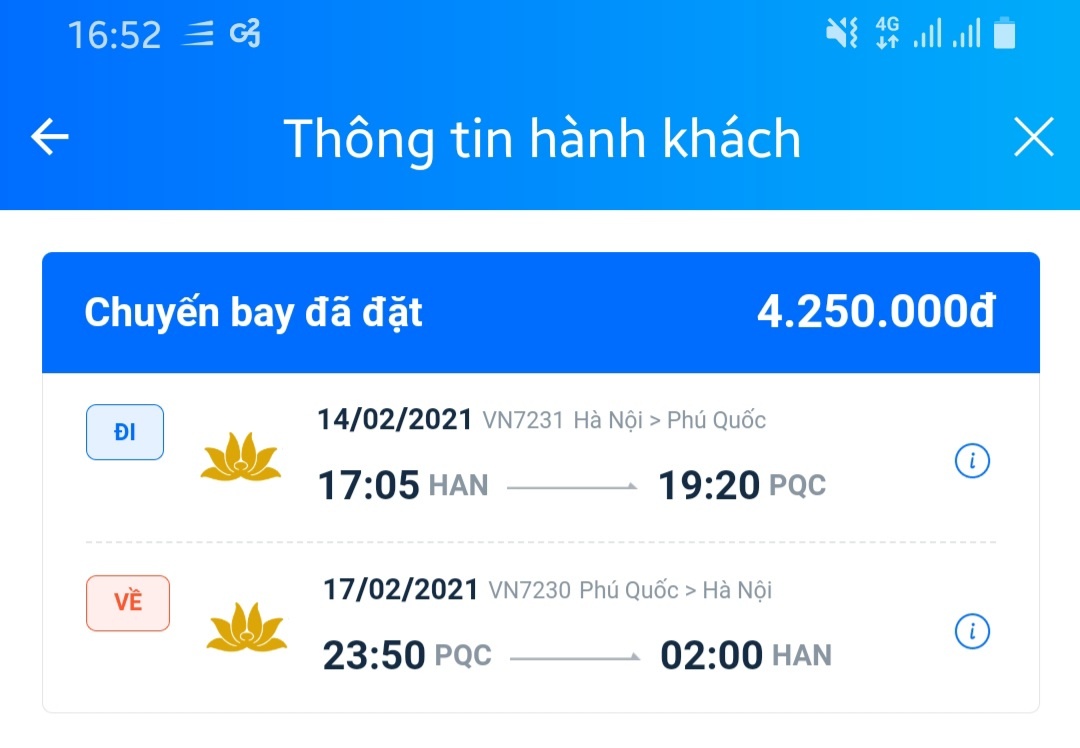Go back from Thông tin hành khách

click(49, 137)
